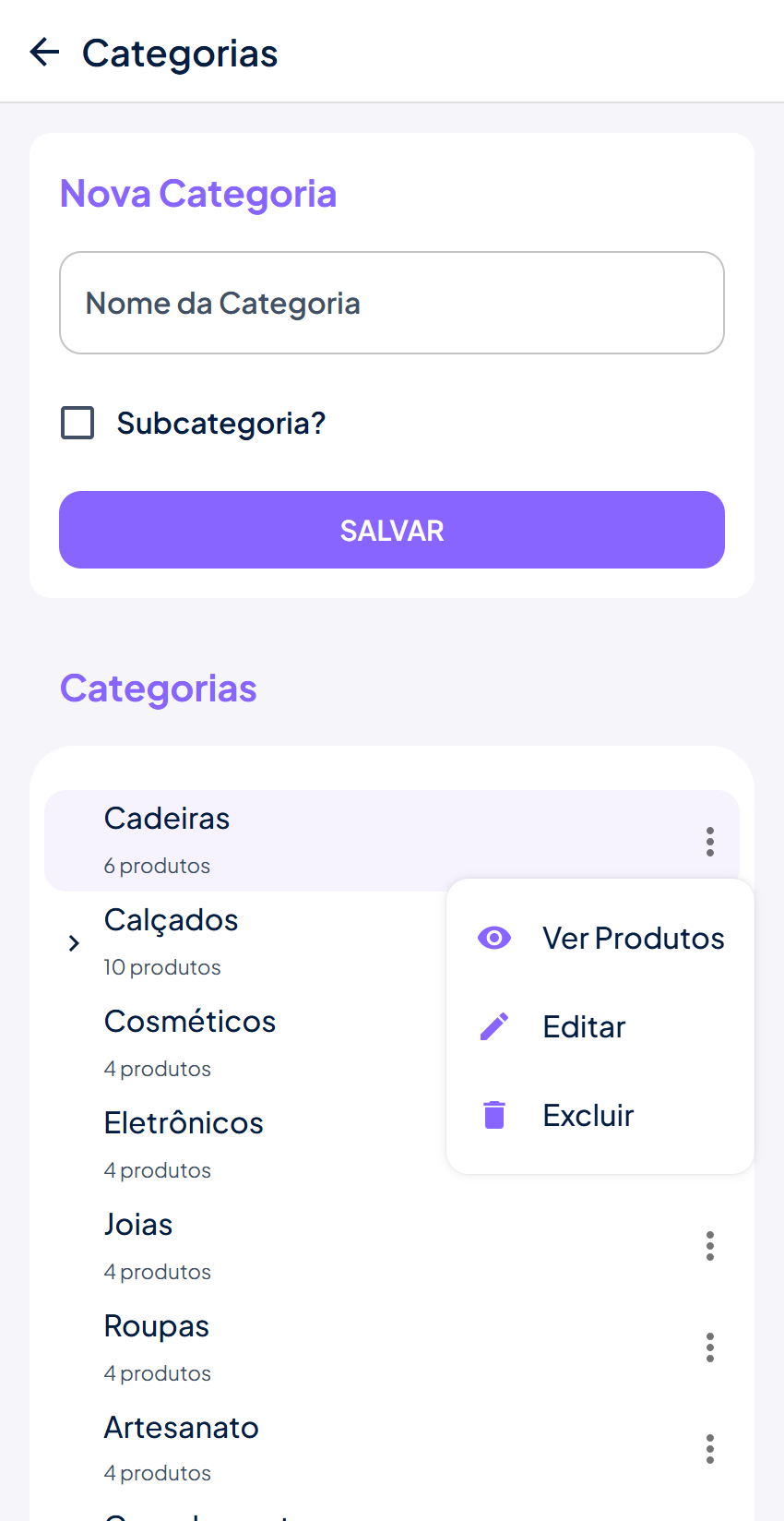Collapse the Calçados subcategory list

pos(74,942)
